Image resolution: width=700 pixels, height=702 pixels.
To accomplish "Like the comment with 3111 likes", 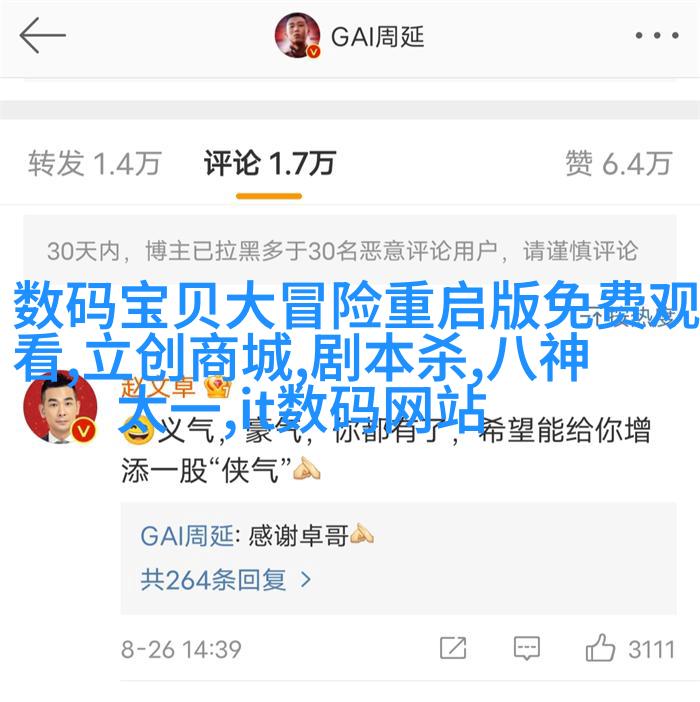I will click(601, 648).
